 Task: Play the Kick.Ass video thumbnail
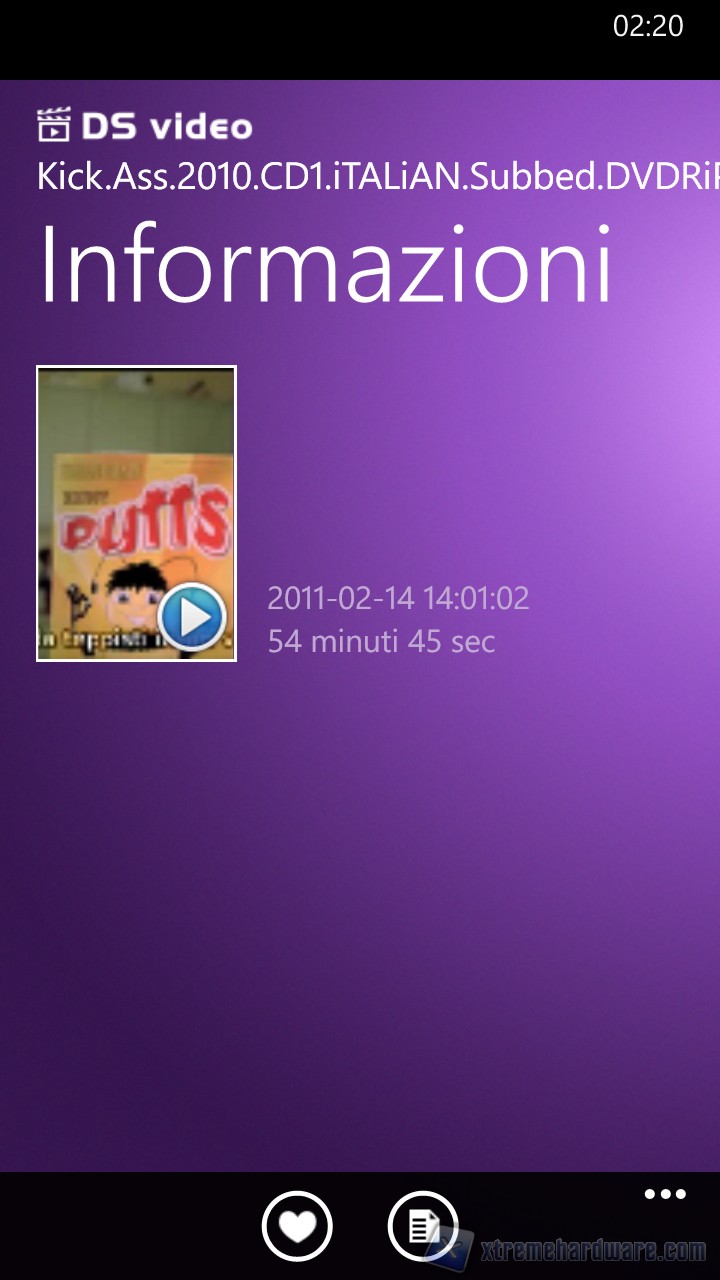192,618
